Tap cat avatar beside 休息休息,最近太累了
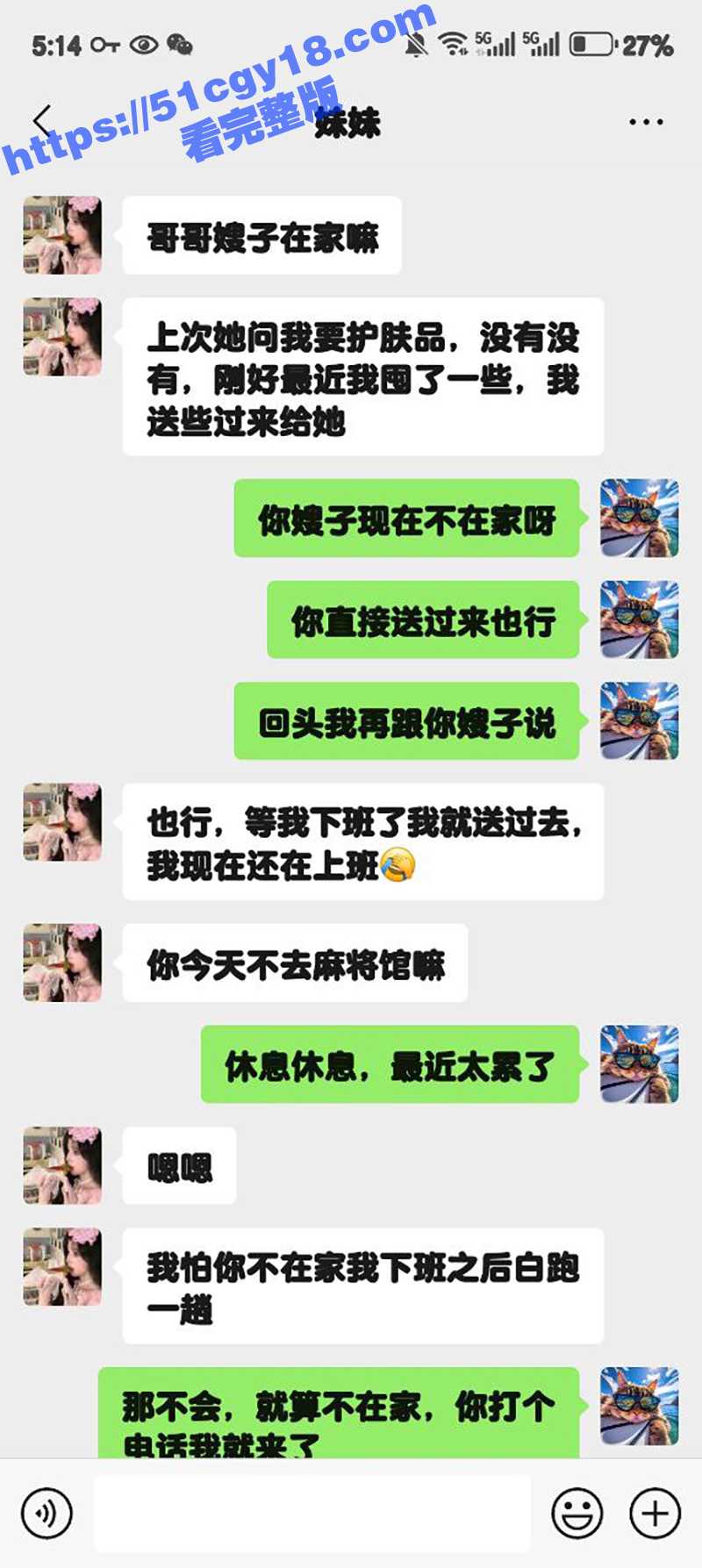This screenshot has width=702, height=1568. pyautogui.click(x=639, y=1063)
